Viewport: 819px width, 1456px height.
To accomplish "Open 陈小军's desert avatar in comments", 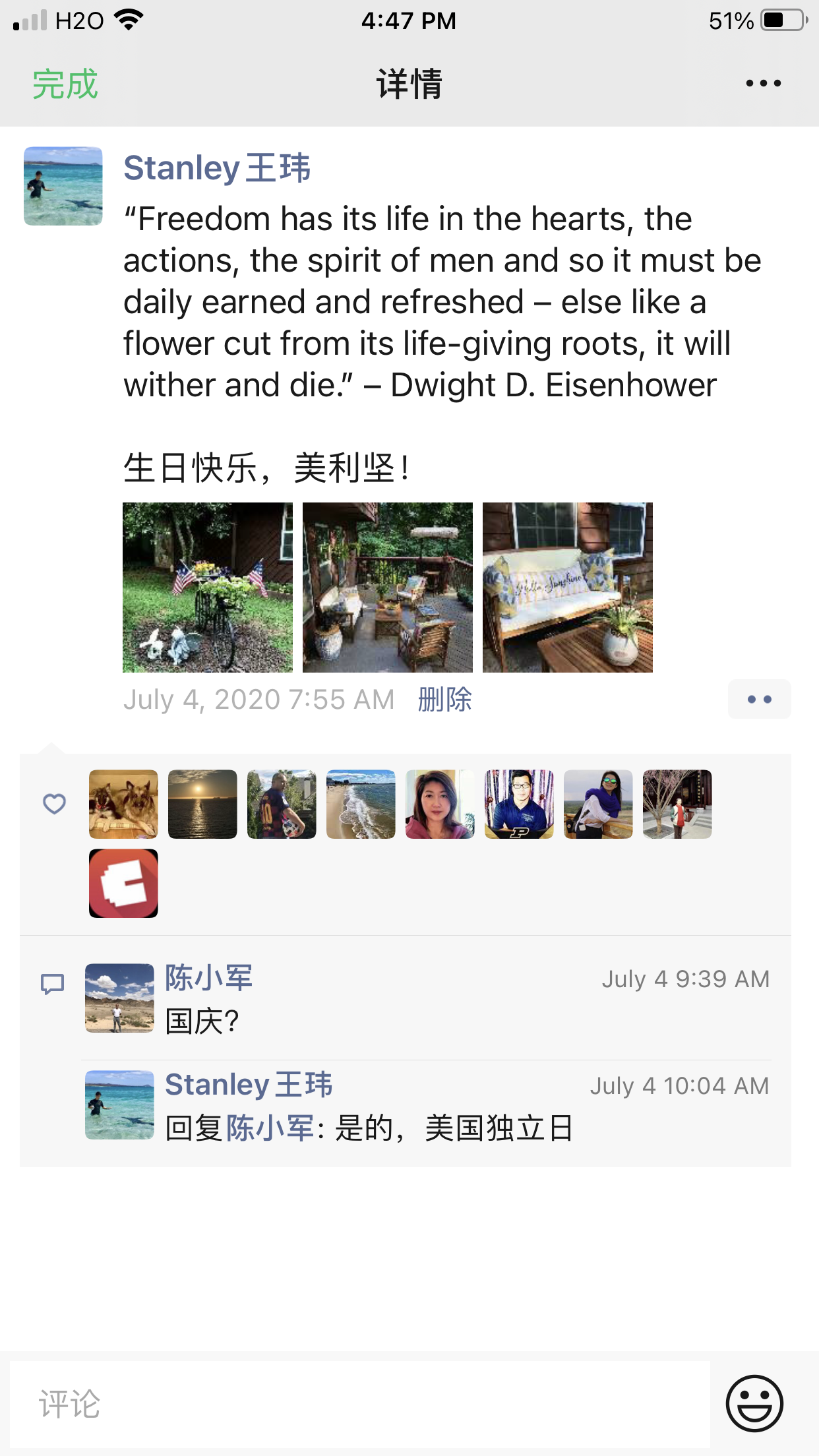I will tap(119, 998).
